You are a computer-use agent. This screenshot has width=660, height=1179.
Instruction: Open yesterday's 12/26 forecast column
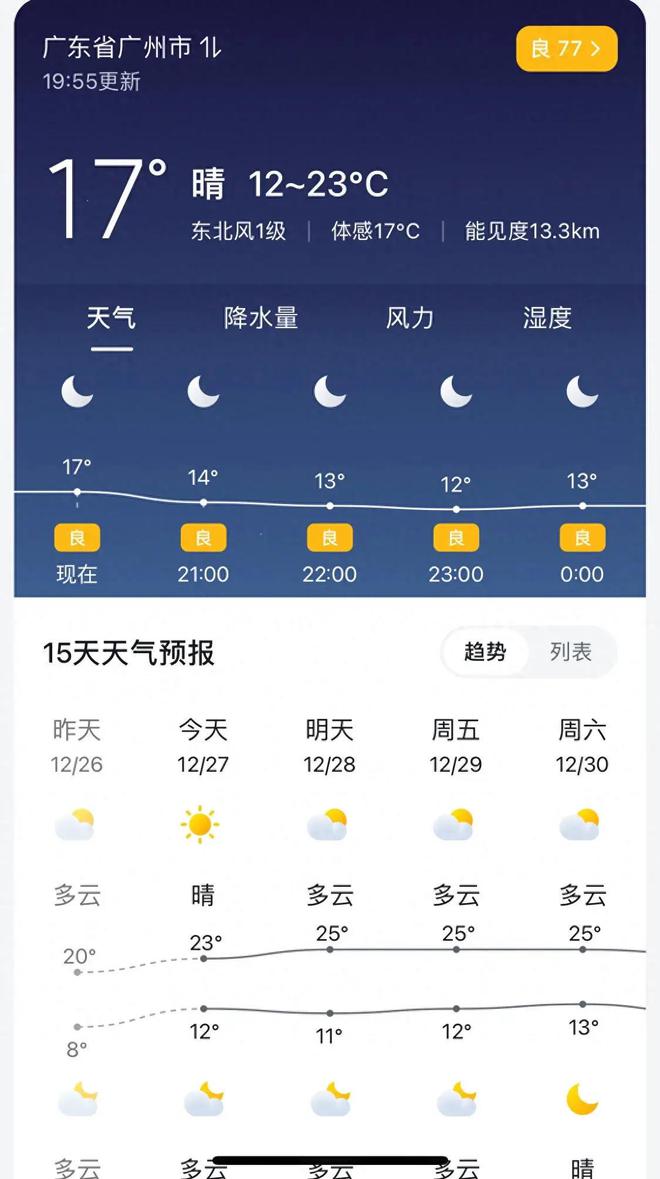(77, 746)
